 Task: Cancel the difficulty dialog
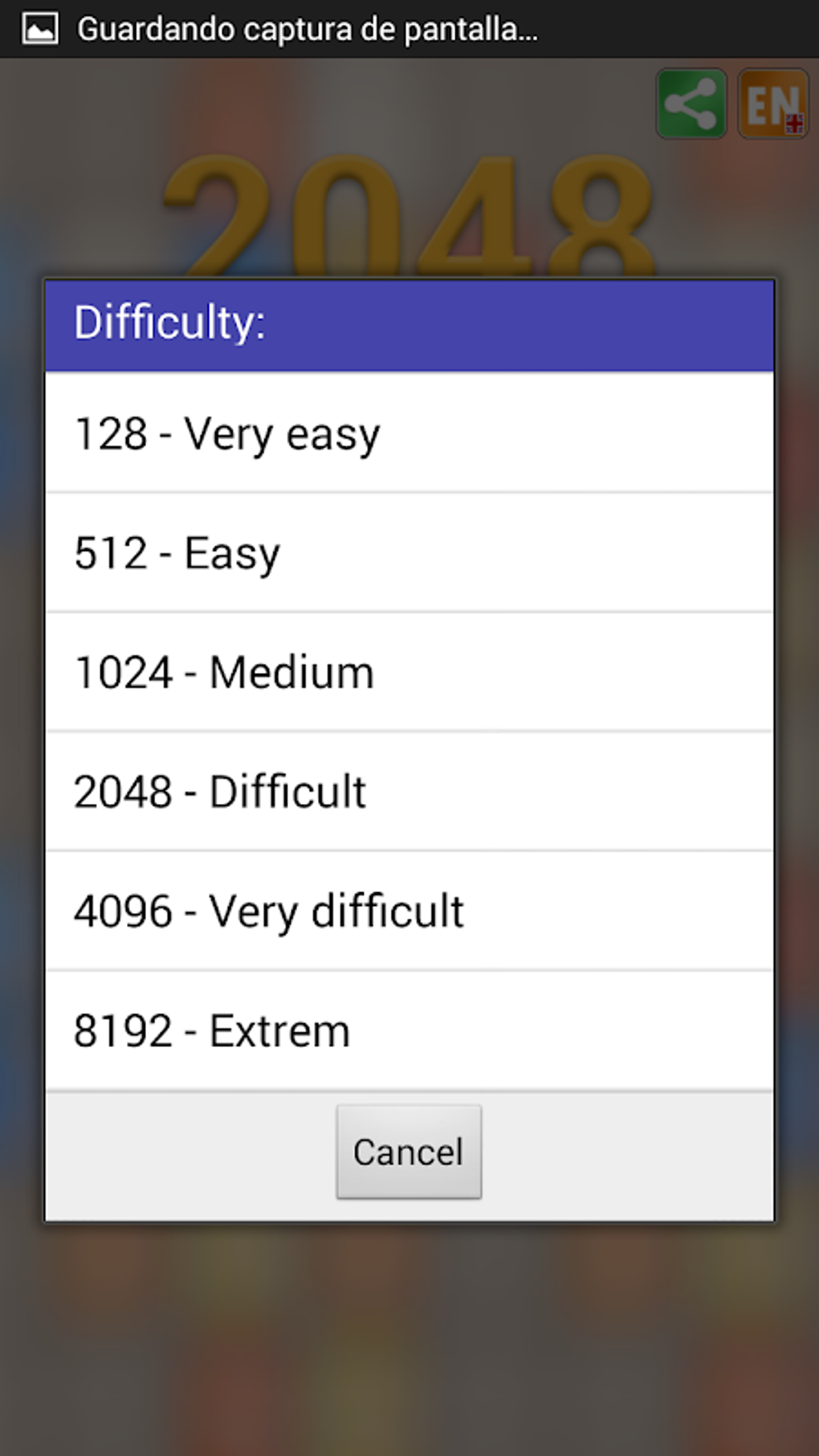point(409,1152)
